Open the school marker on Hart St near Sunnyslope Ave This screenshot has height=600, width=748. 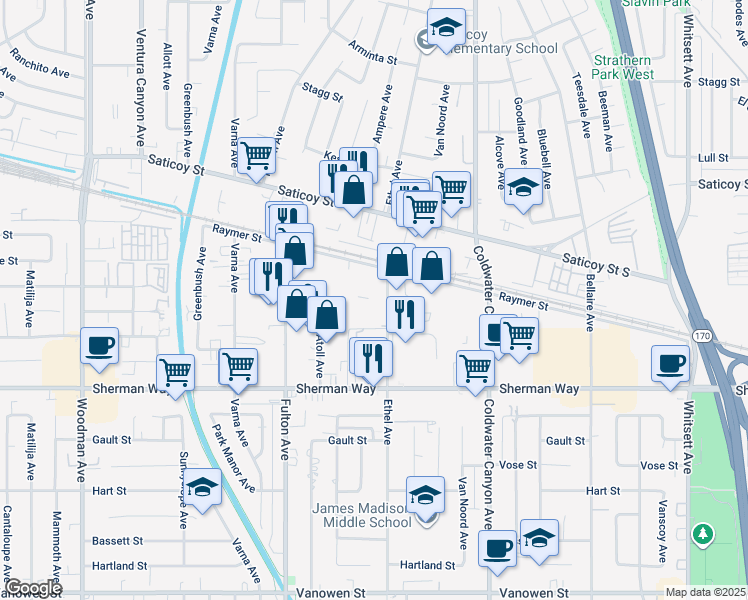click(202, 487)
